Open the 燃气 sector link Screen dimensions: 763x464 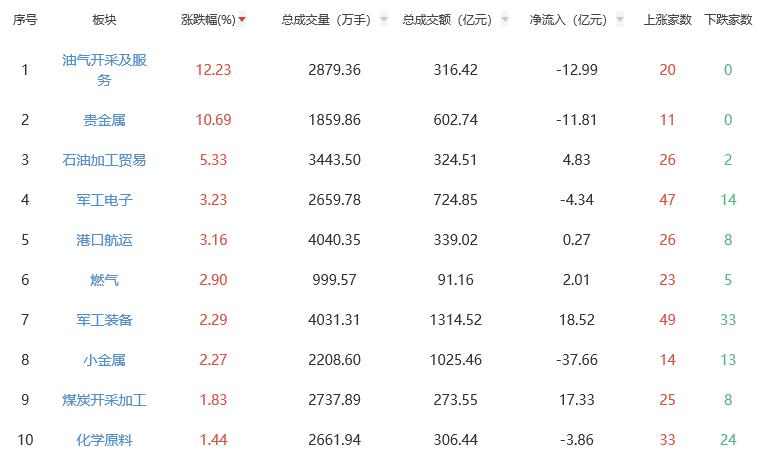[x=104, y=280]
